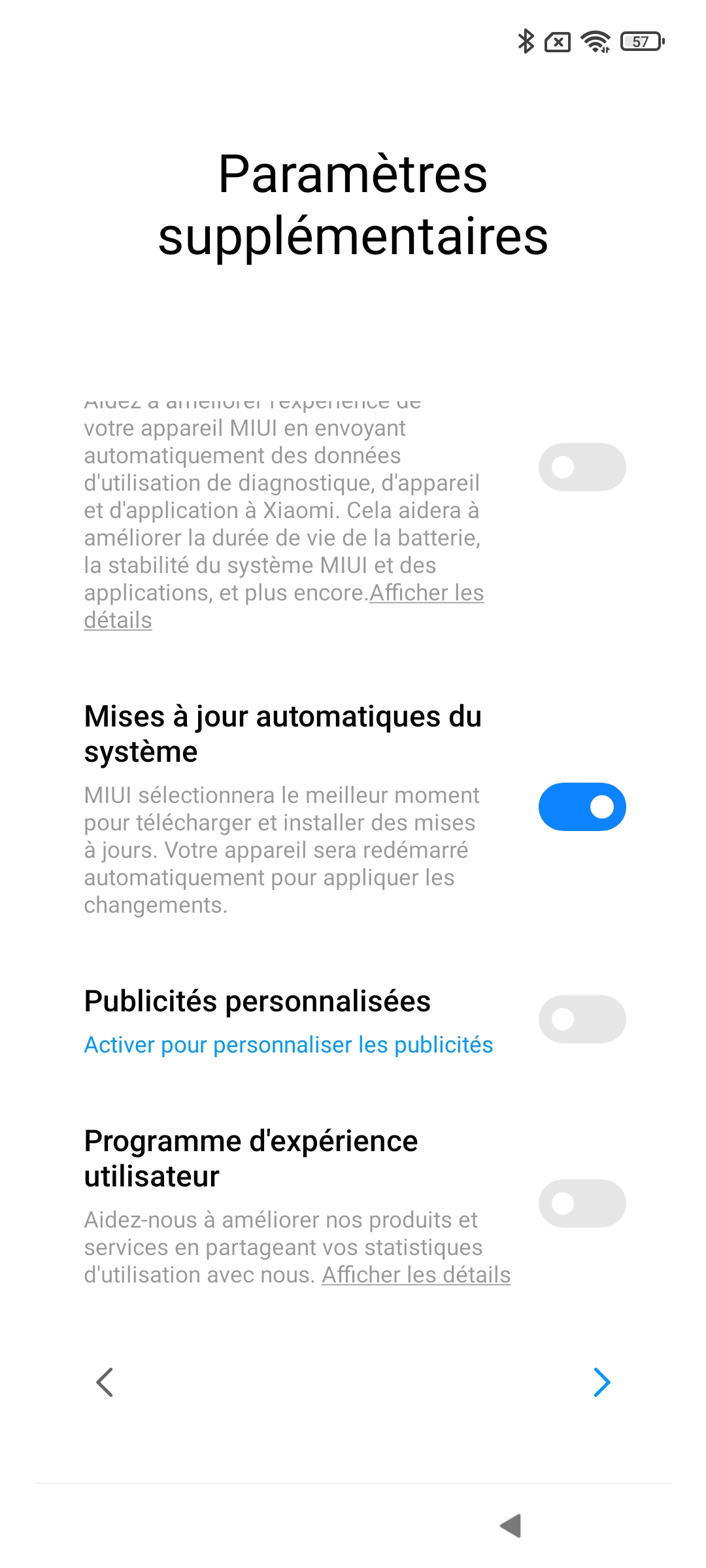Turn on Publicités personnalisées
This screenshot has height=1568, width=706.
tap(582, 1019)
